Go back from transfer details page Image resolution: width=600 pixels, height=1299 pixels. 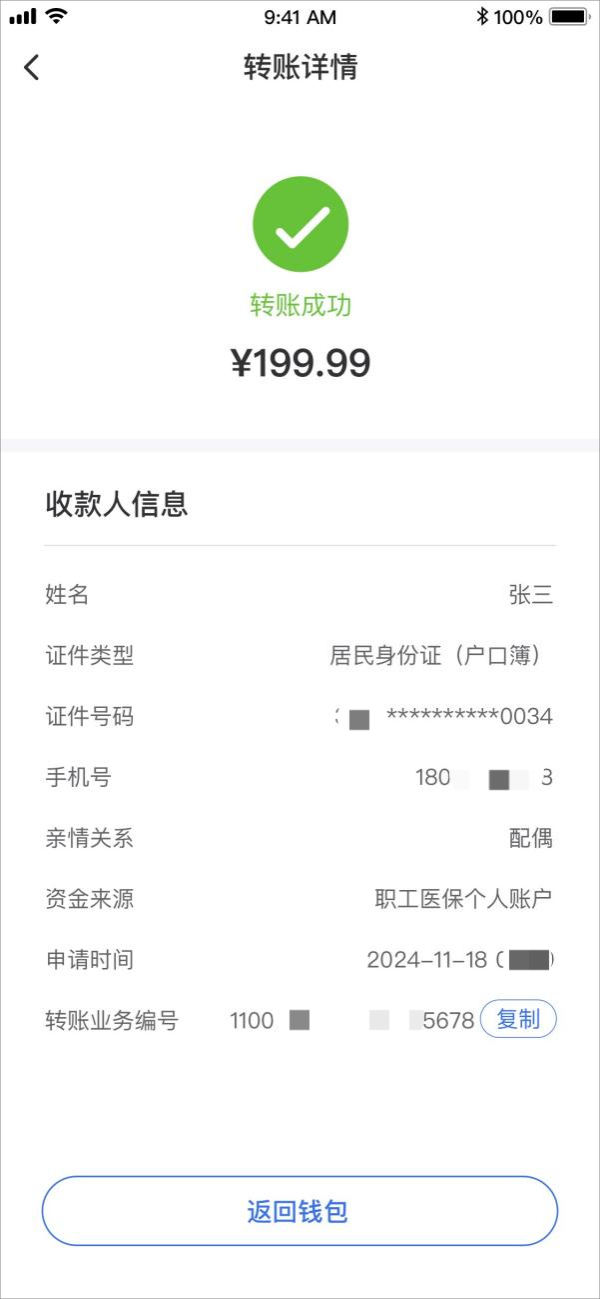pos(32,67)
